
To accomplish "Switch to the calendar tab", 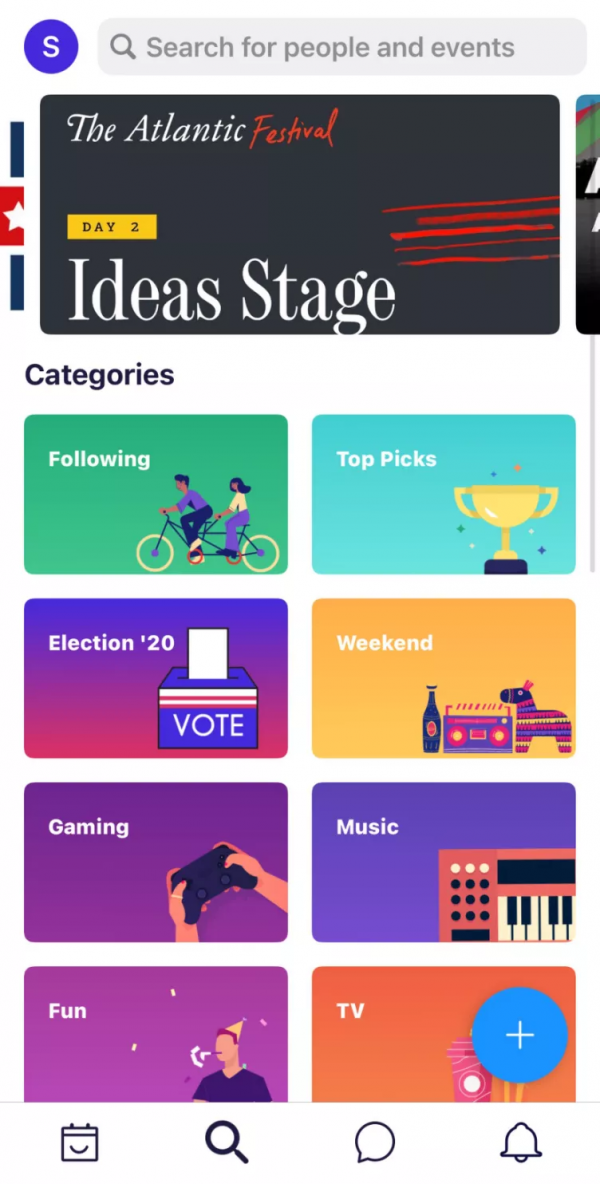I will point(80,1142).
